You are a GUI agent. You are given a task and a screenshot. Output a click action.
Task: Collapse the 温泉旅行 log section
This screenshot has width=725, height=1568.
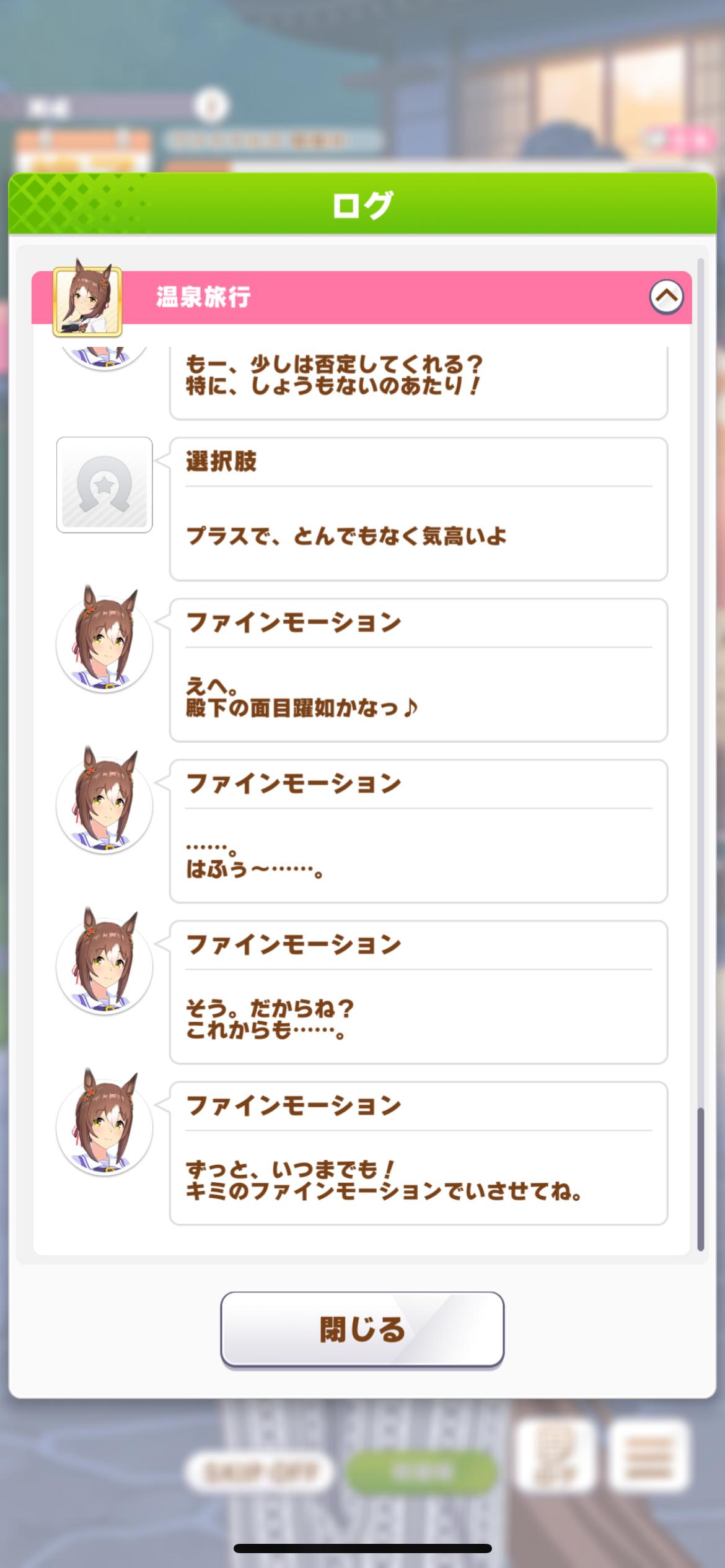pos(666,297)
